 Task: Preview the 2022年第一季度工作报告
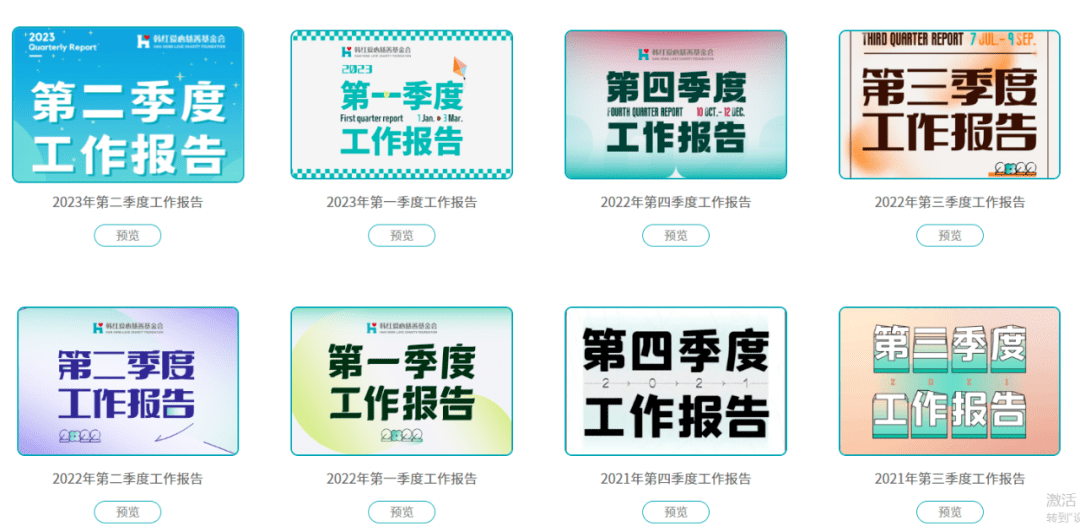coord(402,512)
